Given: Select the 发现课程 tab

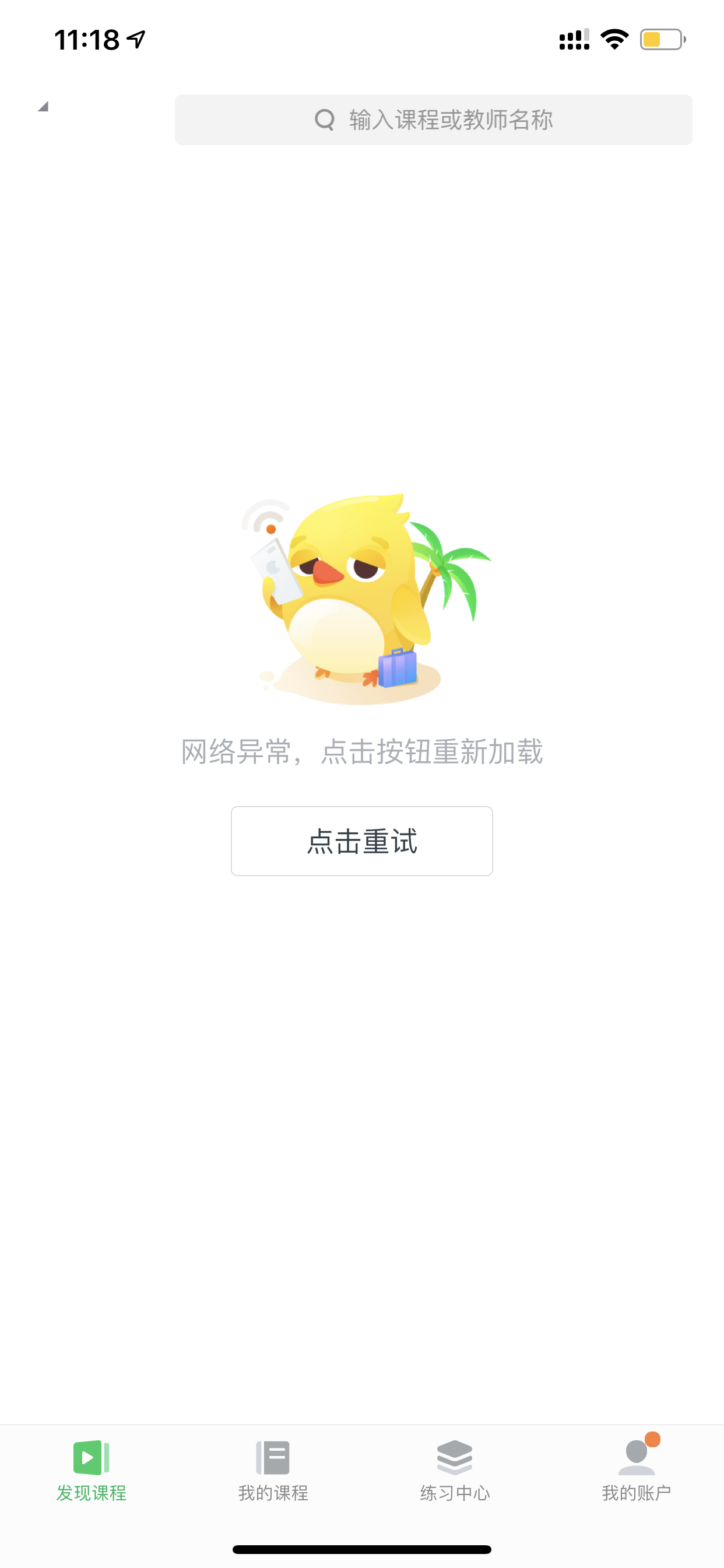Looking at the screenshot, I should click(x=92, y=1471).
